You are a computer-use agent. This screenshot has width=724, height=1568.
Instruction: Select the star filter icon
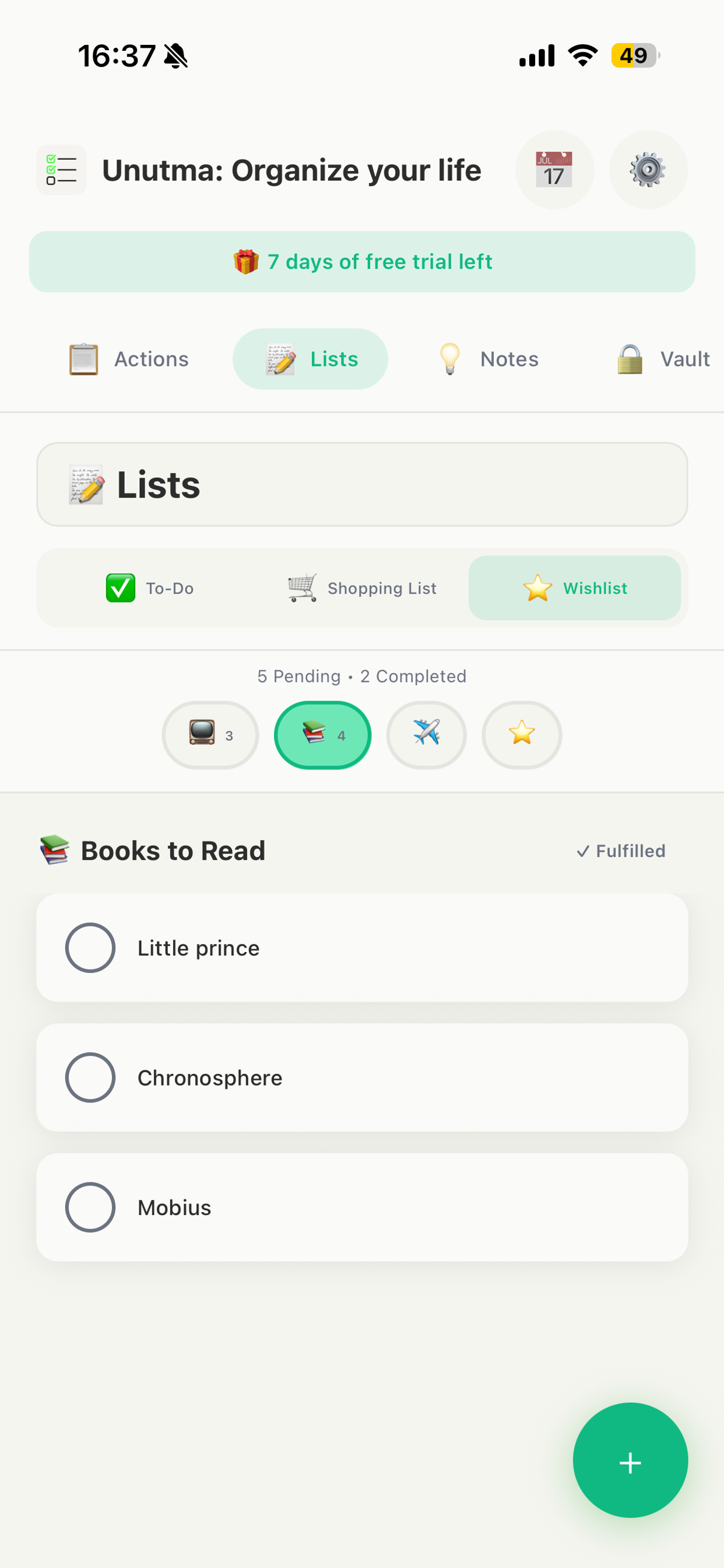coord(521,734)
